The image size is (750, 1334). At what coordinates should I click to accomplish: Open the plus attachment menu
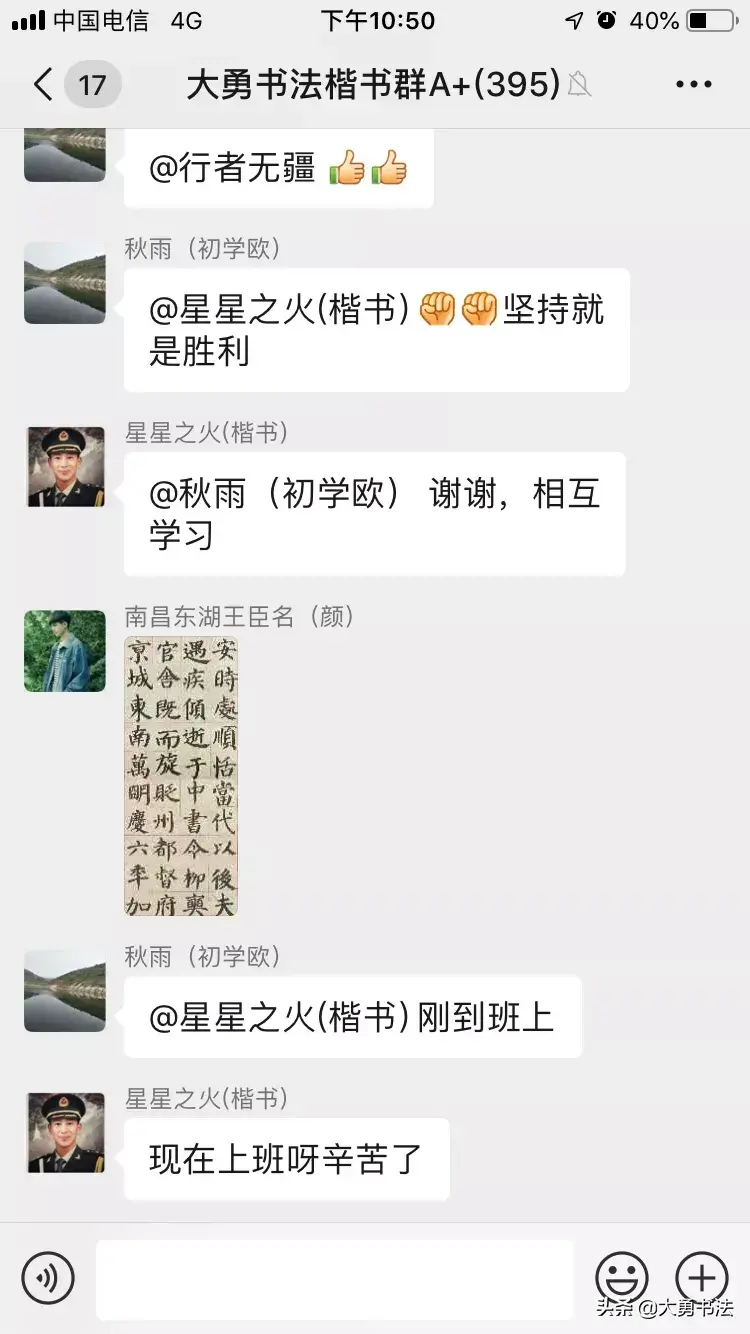(701, 1277)
